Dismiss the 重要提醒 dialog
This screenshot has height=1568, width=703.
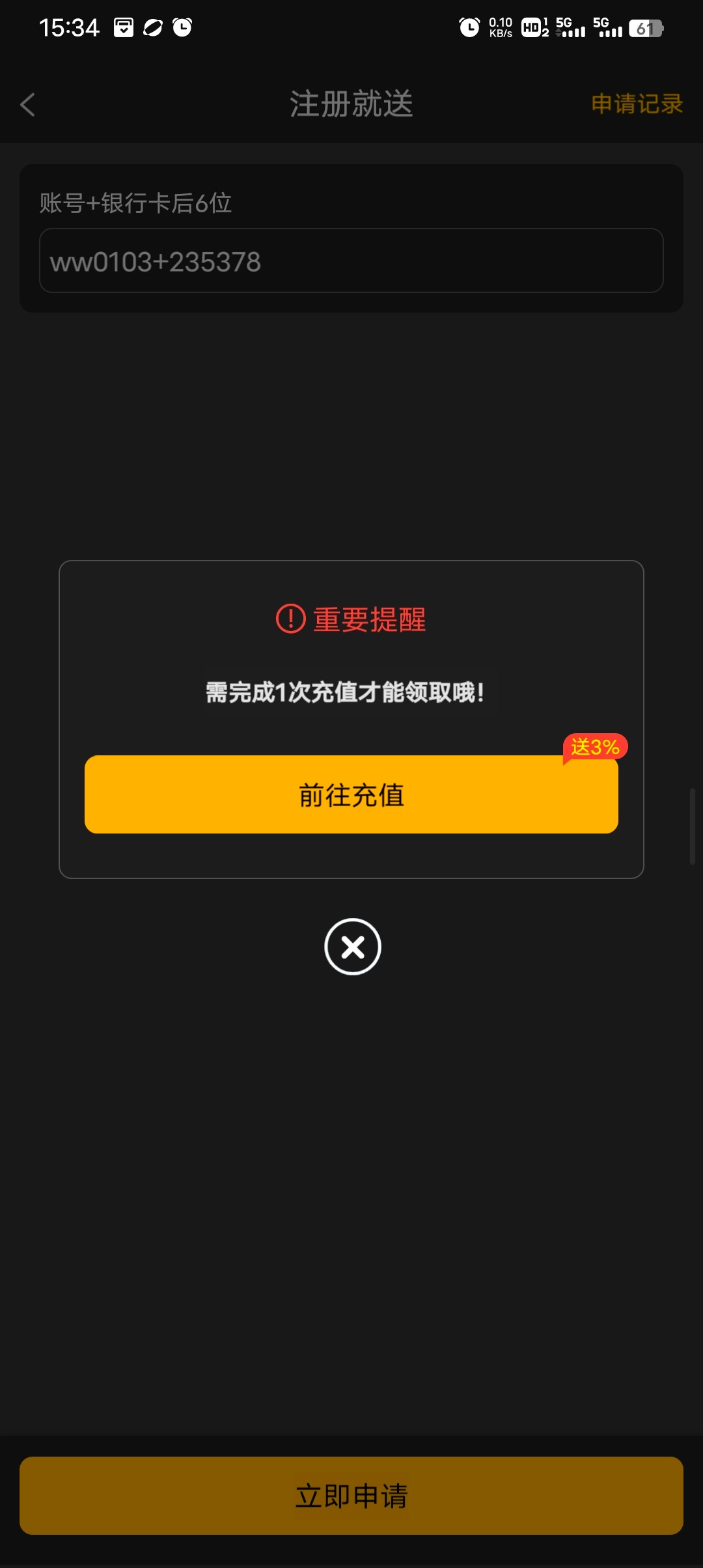352,946
